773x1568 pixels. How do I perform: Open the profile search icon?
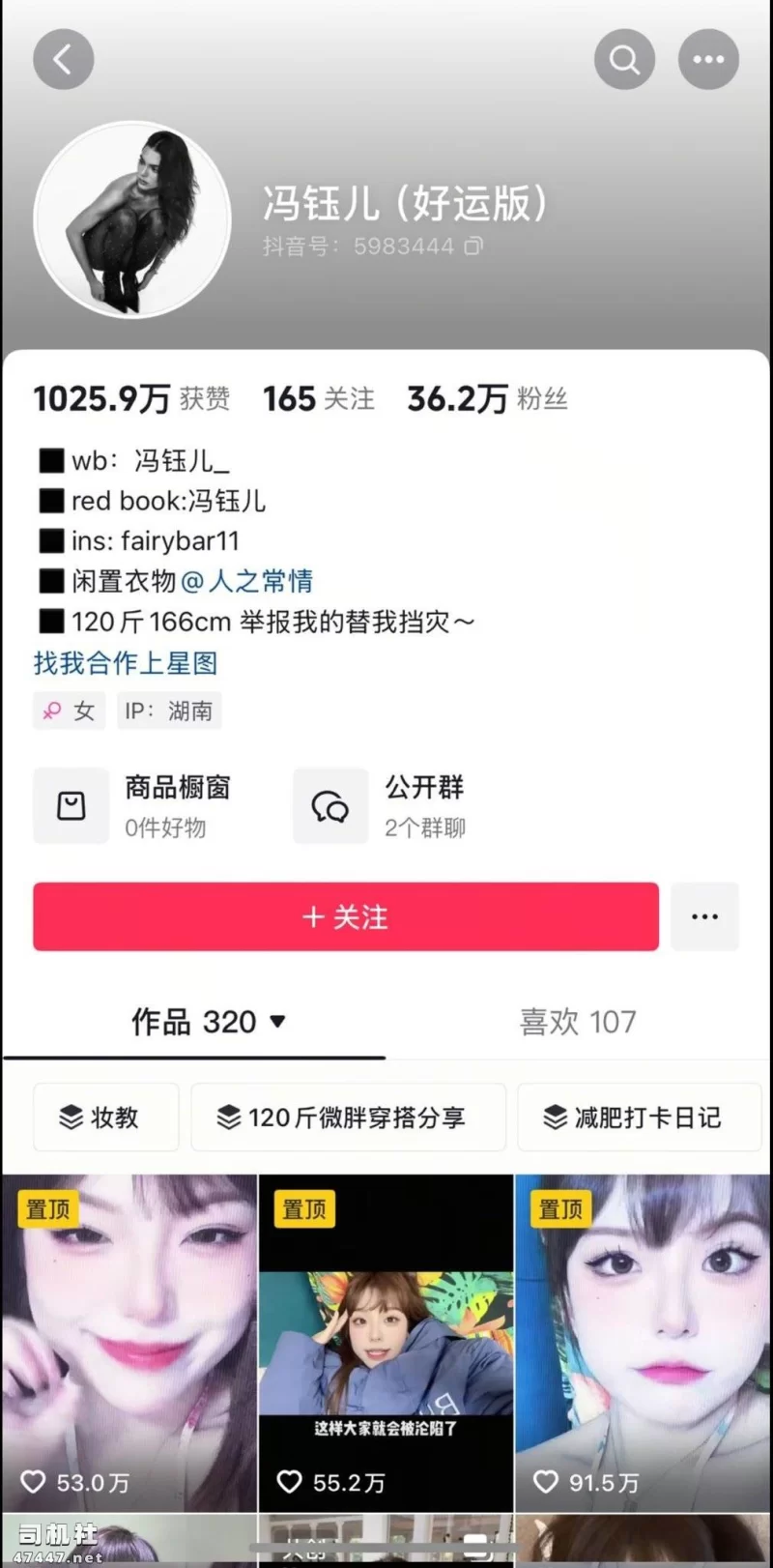(624, 60)
